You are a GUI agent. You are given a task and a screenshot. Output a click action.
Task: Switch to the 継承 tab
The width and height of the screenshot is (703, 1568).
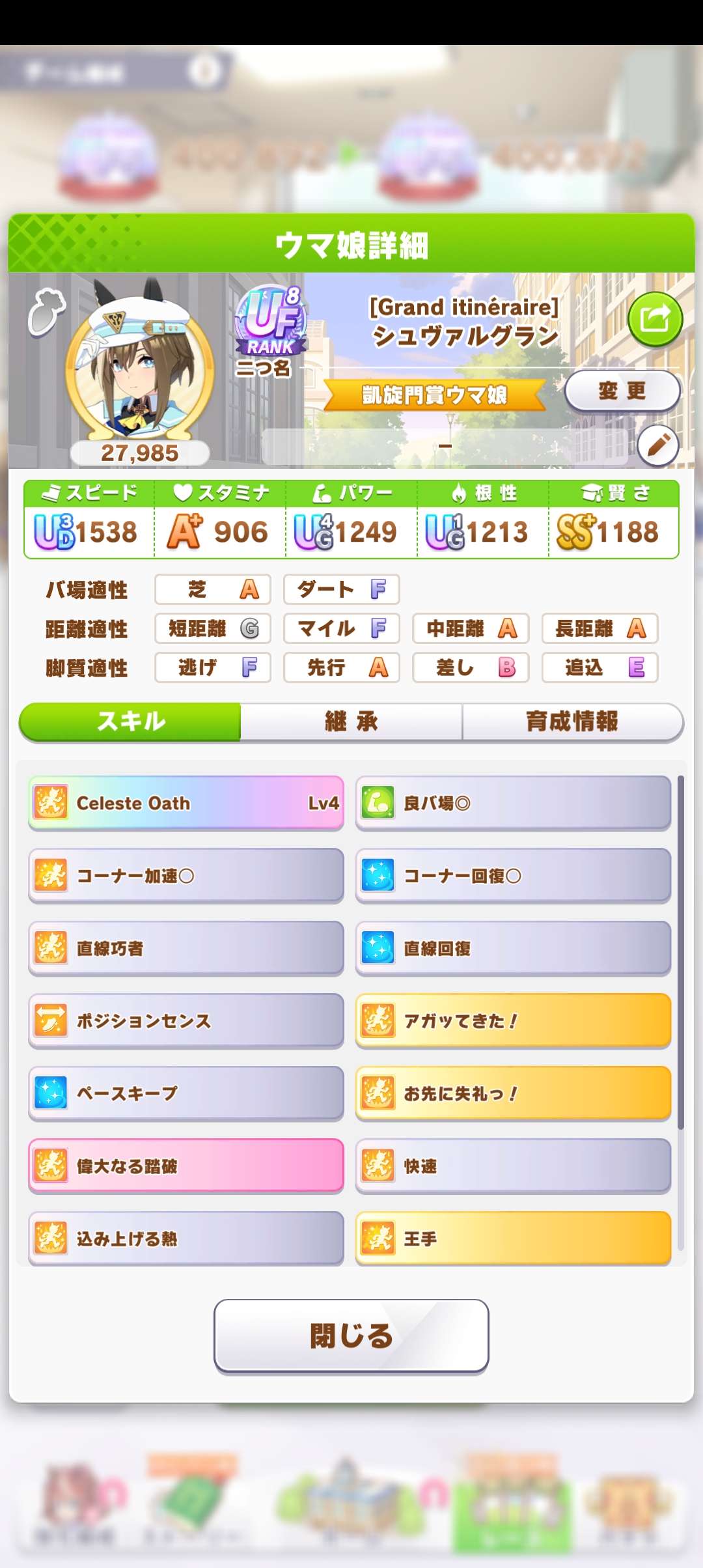(351, 721)
